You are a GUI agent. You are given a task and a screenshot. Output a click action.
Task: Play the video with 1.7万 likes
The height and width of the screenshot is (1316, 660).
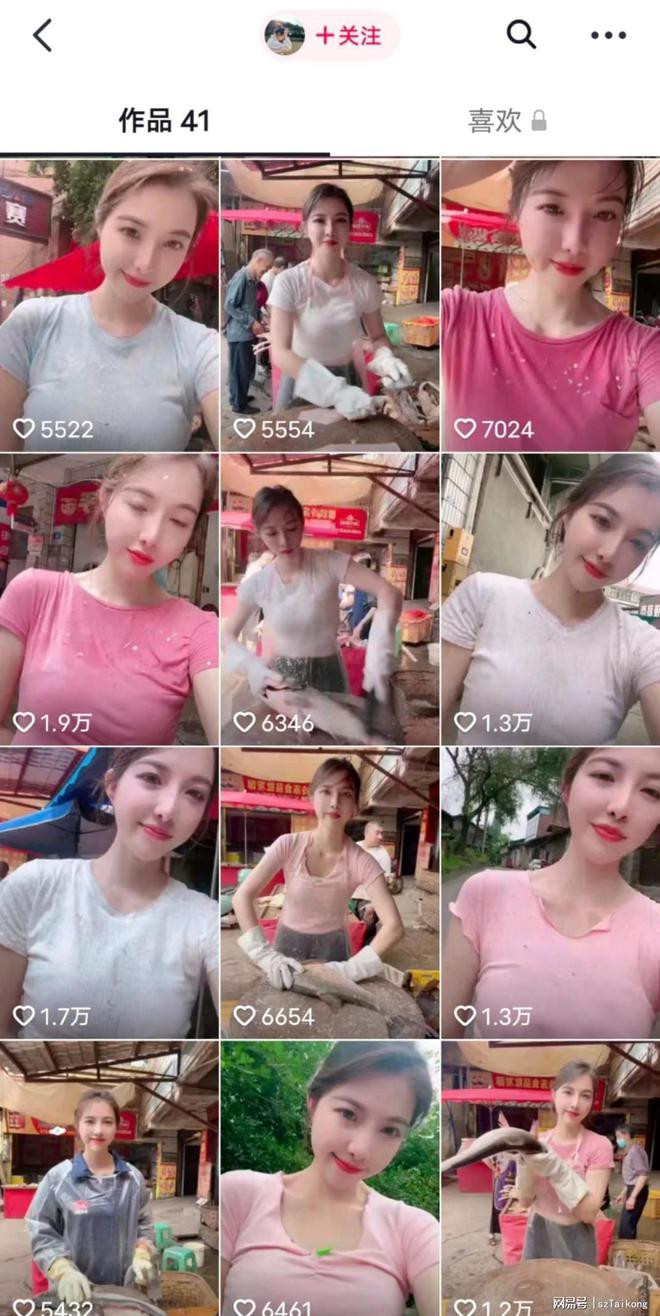[109, 892]
